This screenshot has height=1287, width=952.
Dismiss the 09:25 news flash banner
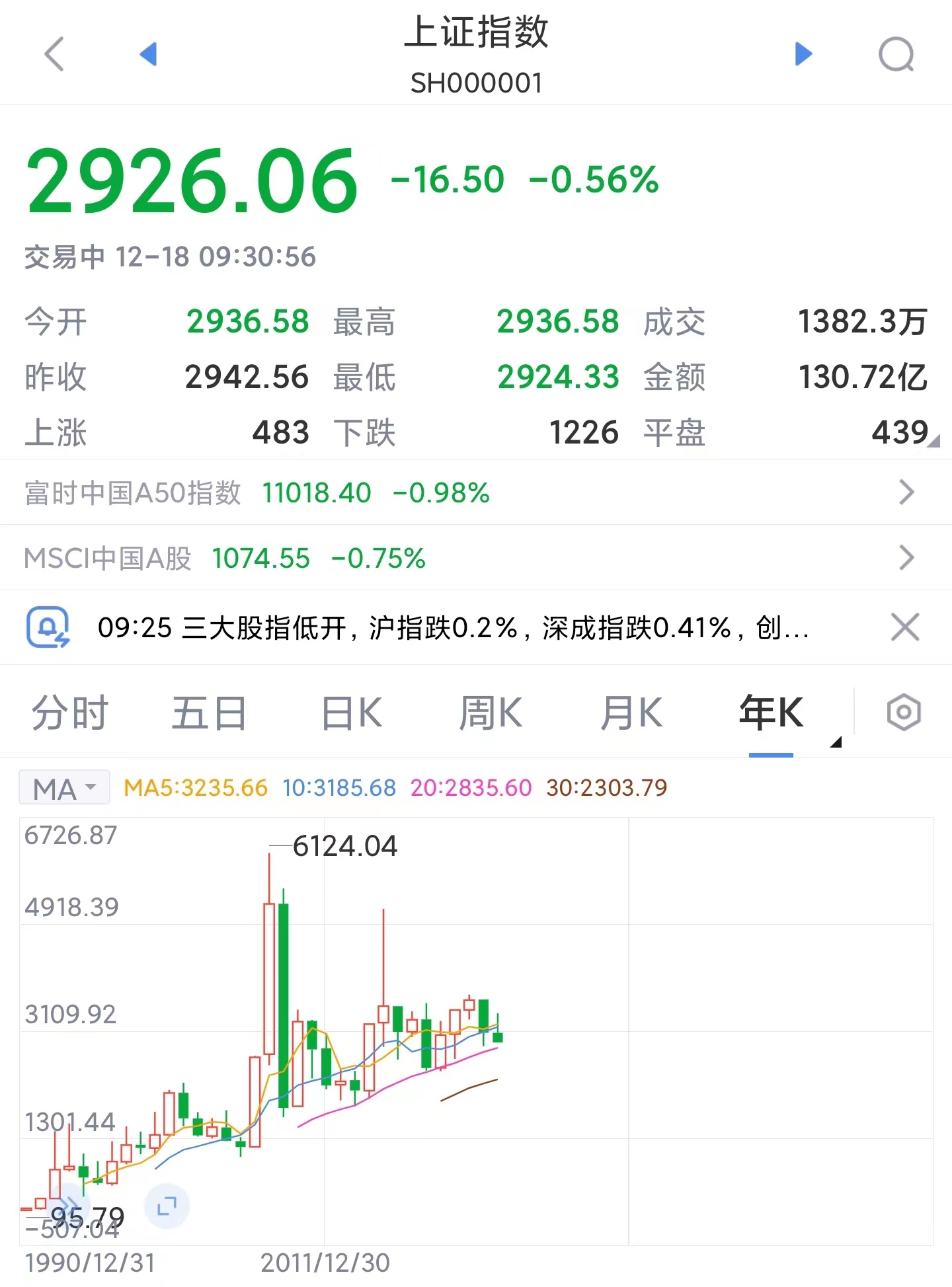(x=905, y=627)
